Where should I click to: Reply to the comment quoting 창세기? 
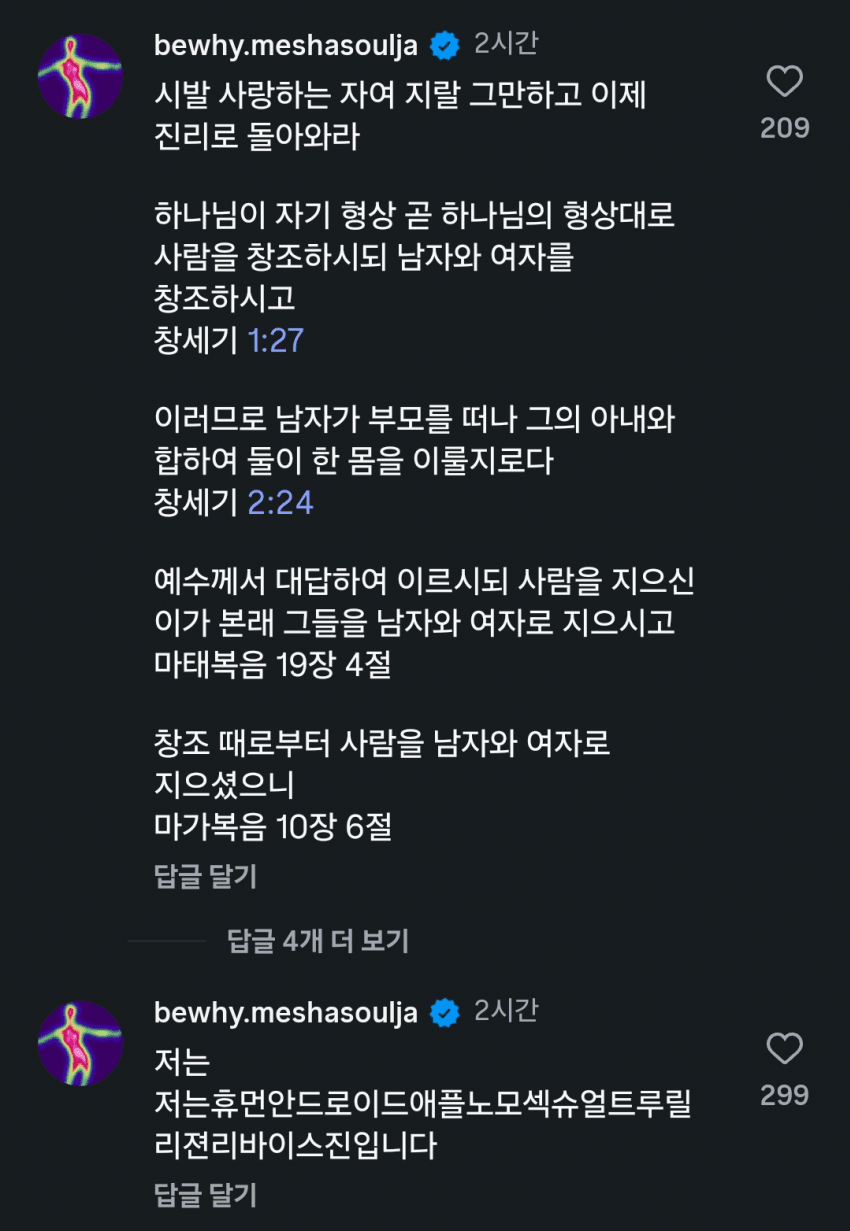point(205,877)
